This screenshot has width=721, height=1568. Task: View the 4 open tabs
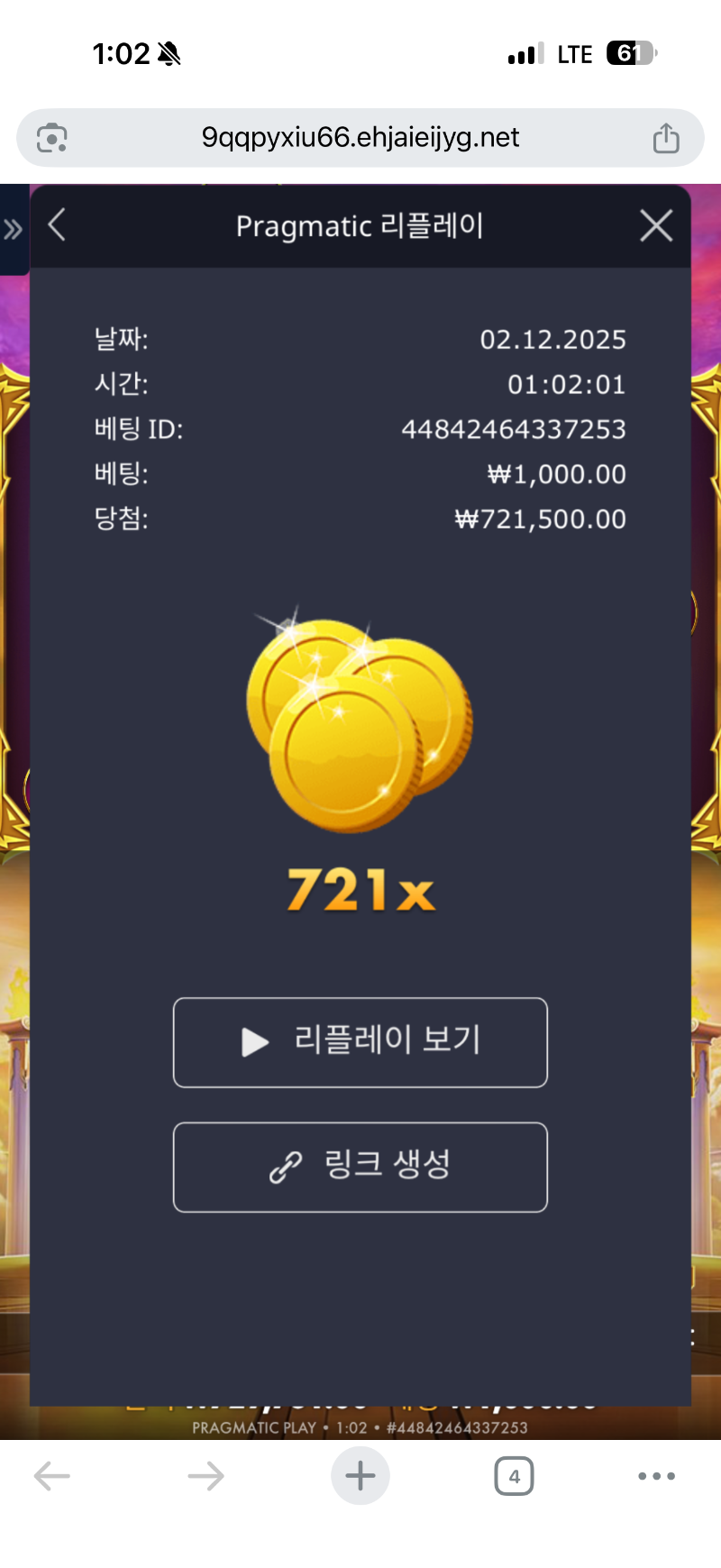514,1476
